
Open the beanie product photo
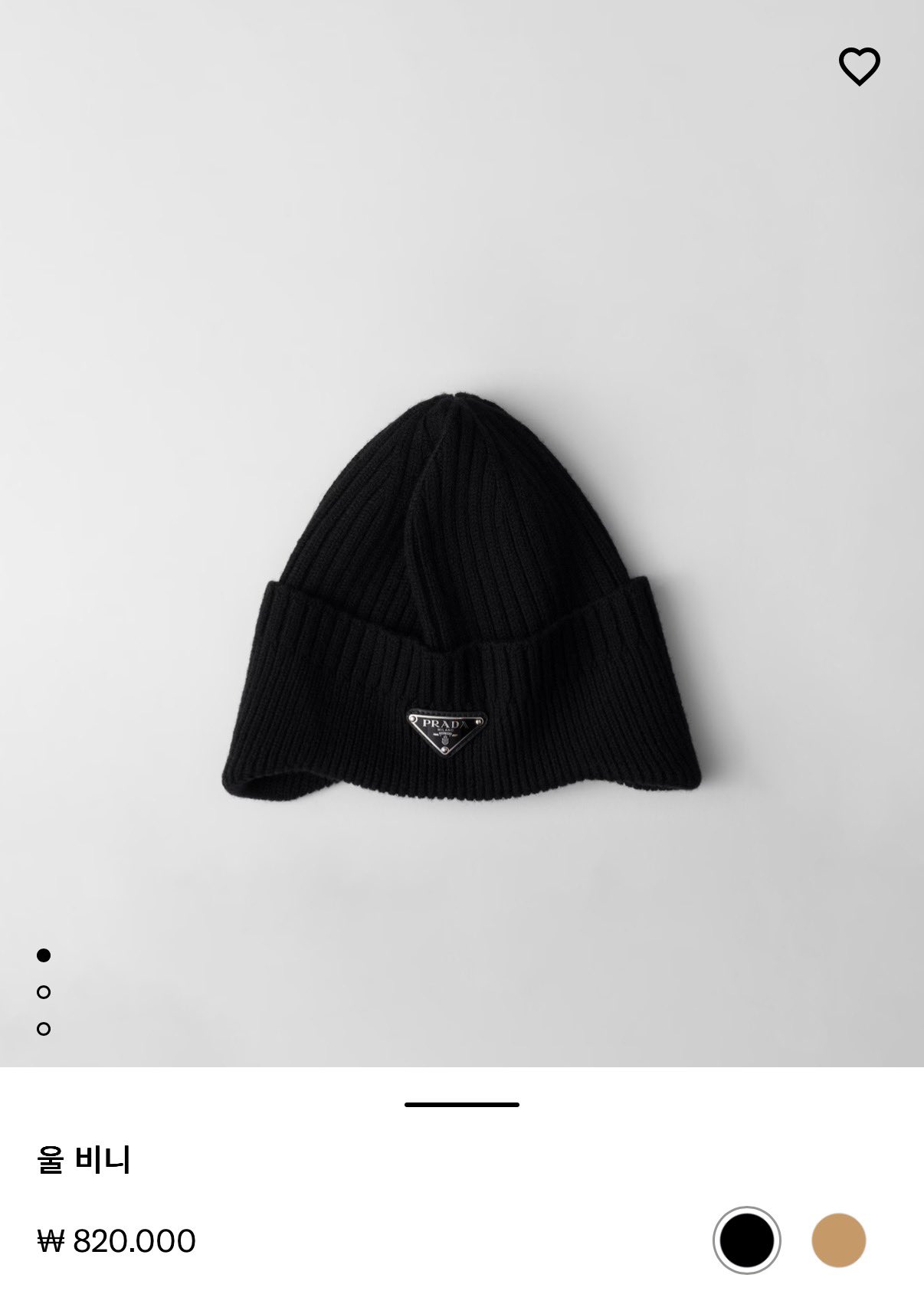tap(461, 598)
